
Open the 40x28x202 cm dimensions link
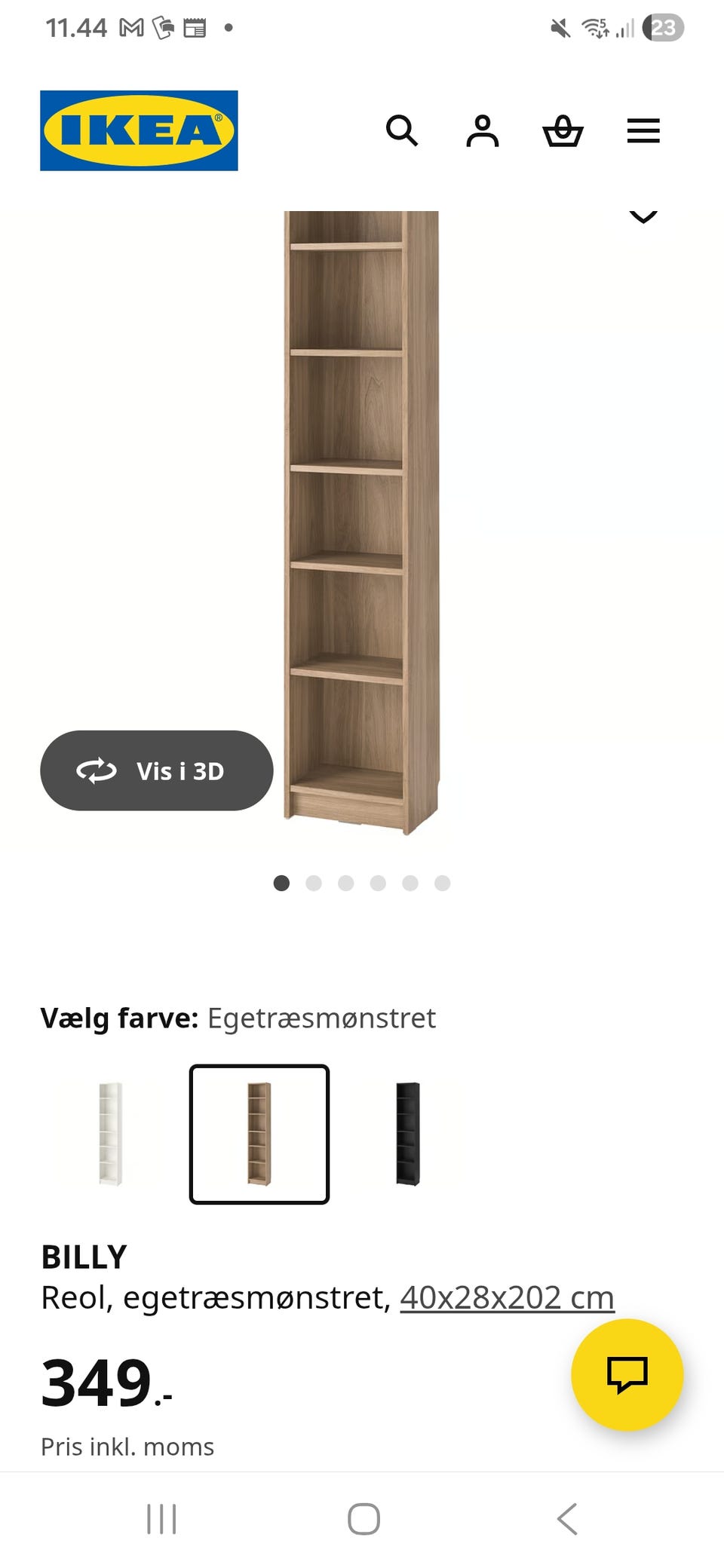[x=507, y=1297]
